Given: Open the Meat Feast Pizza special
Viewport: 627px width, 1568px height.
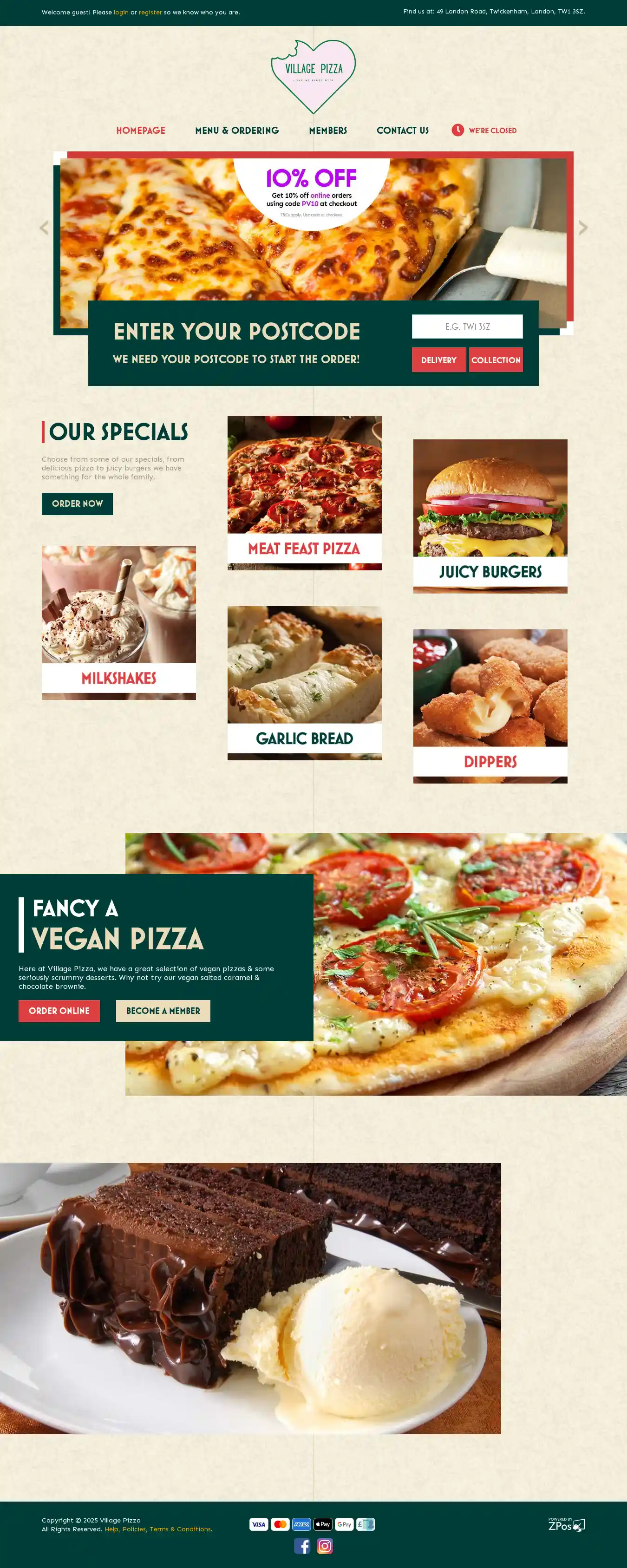Looking at the screenshot, I should [x=304, y=492].
